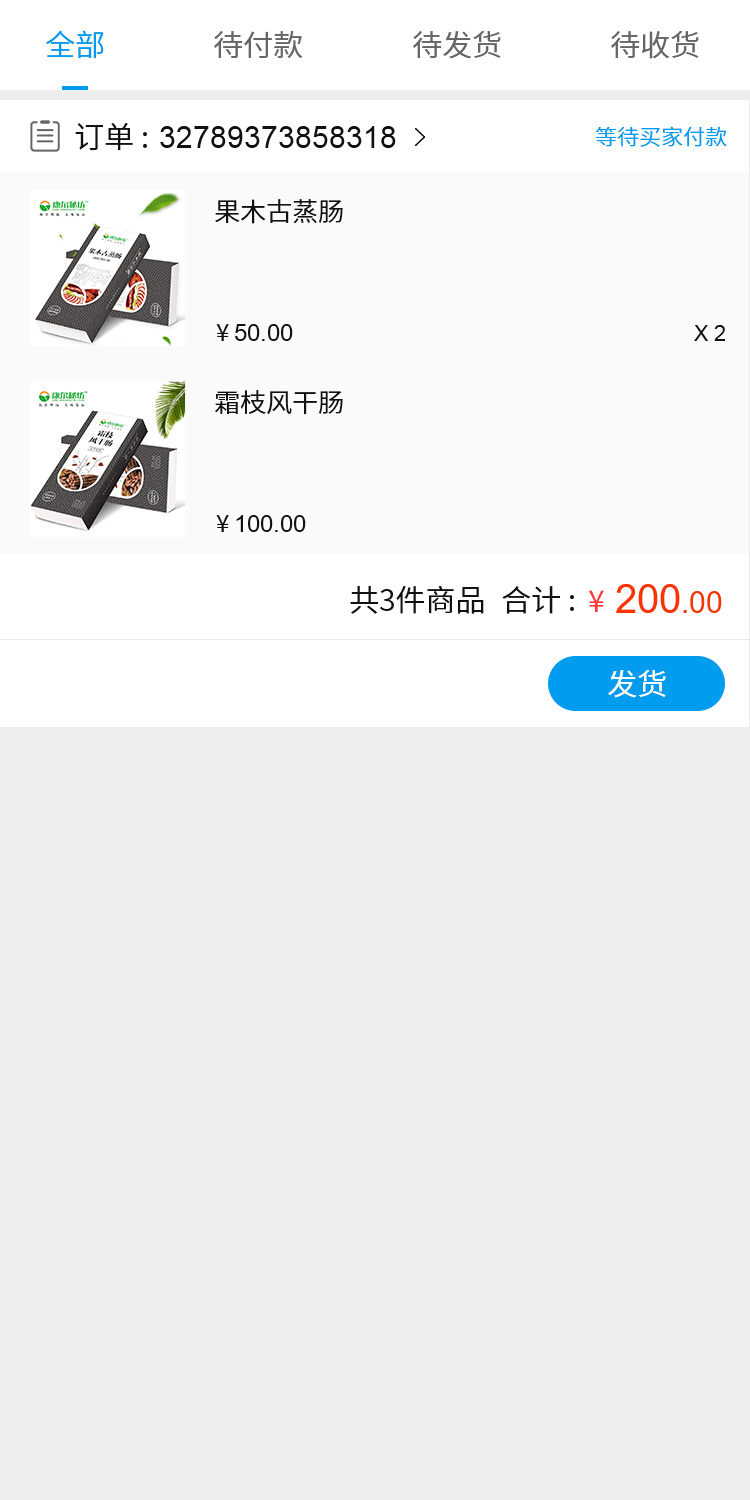Switch to the 待付款 tab

click(258, 45)
